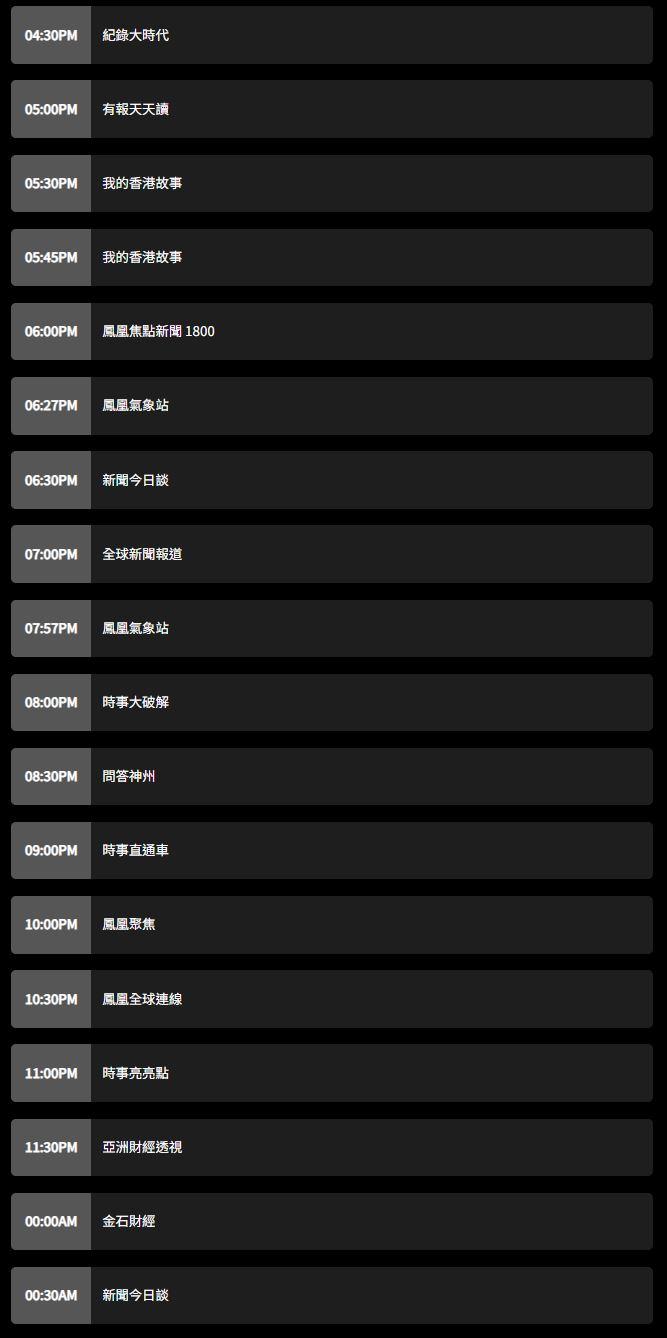This screenshot has height=1338, width=667.
Task: Open 全球新聞報道 at 07:00PM
Action: (x=142, y=554)
